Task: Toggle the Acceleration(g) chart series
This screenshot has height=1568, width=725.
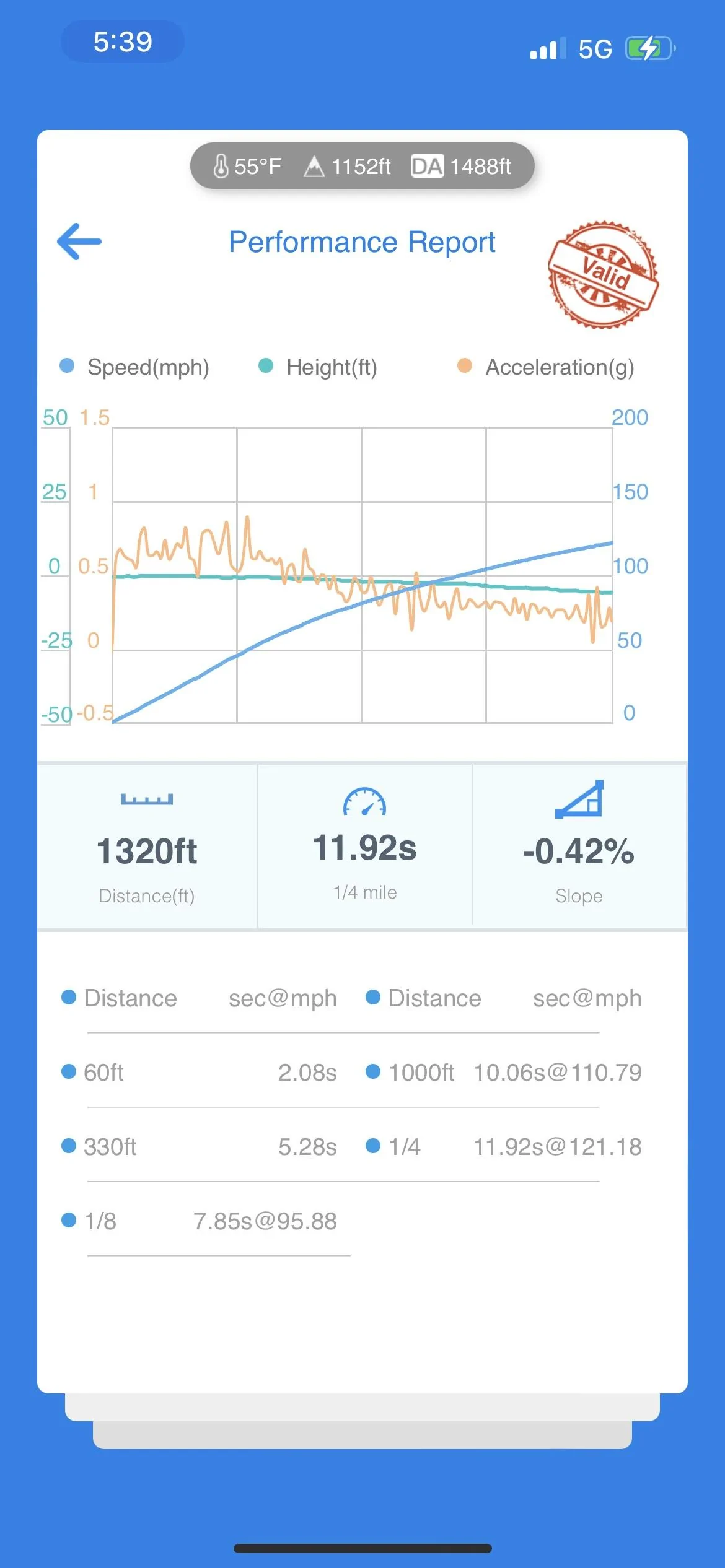Action: [x=546, y=367]
